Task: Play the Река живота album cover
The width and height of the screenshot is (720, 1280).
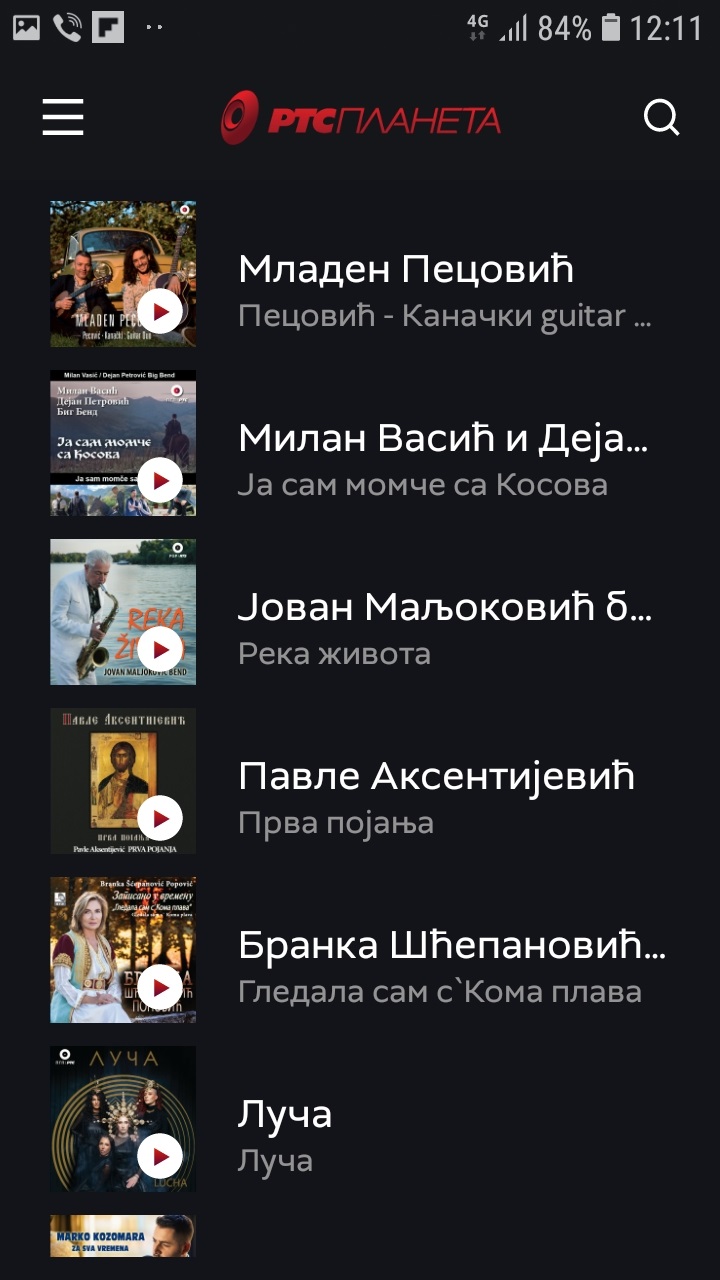Action: (160, 650)
